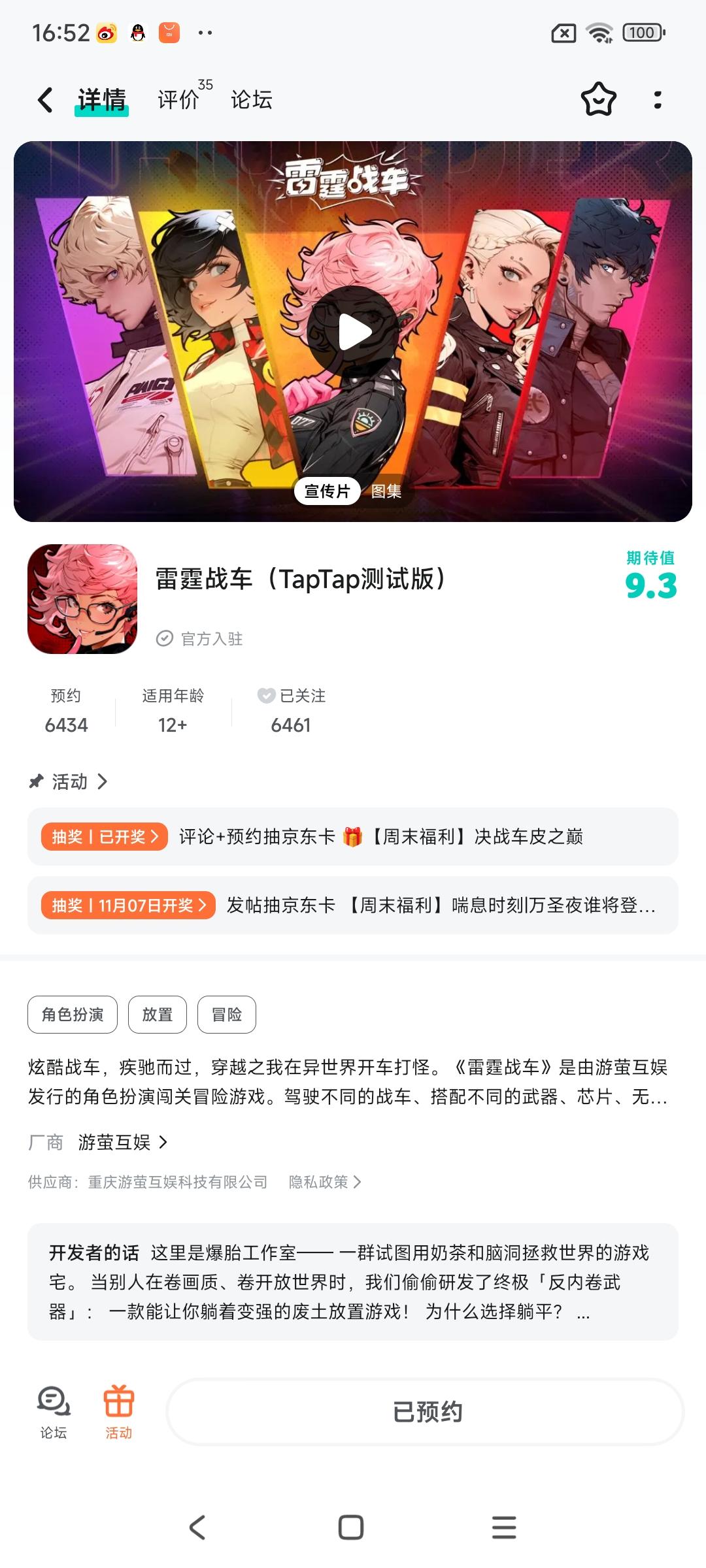Viewport: 706px width, 1568px height.
Task: Select the 角色扮演 tag
Action: (x=72, y=1014)
